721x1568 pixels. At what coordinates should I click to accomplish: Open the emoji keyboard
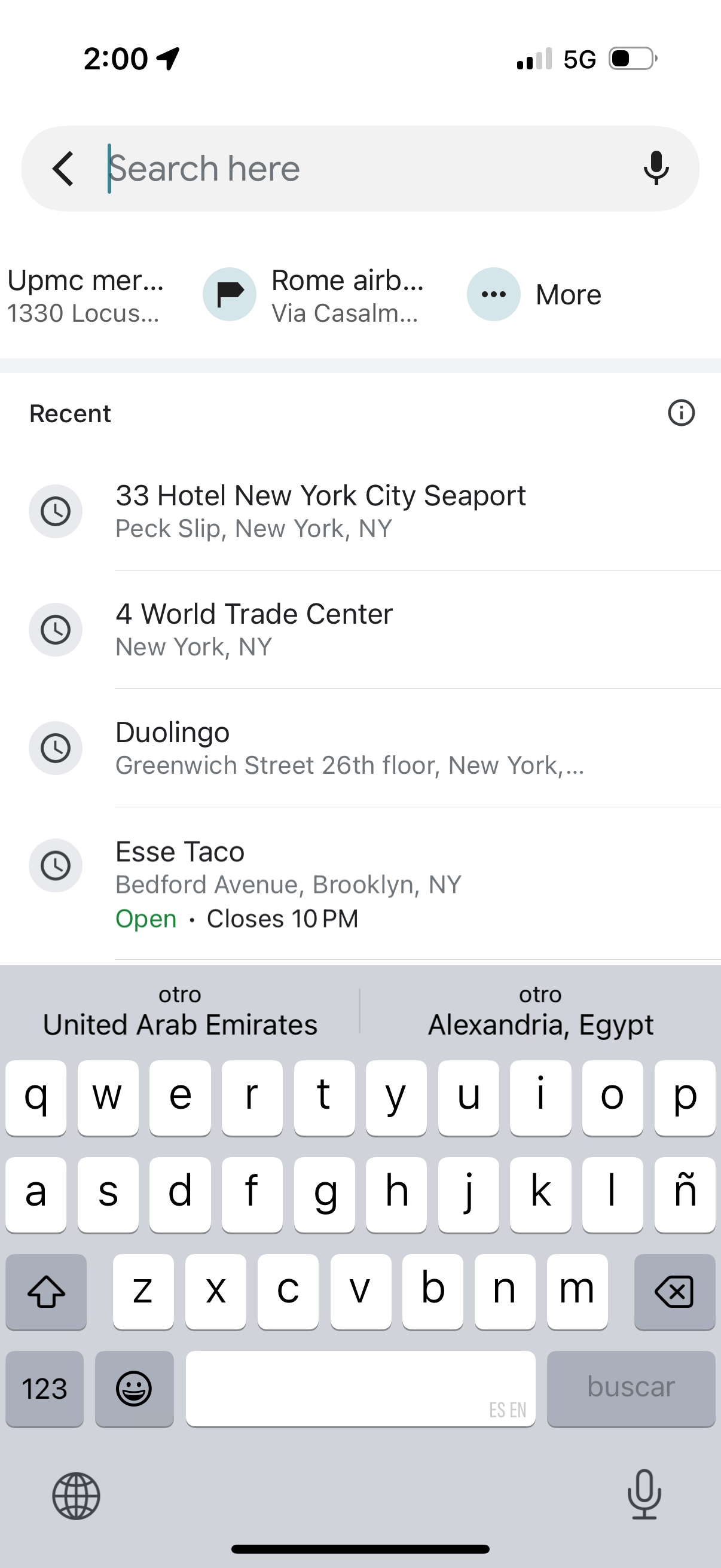click(x=134, y=1389)
